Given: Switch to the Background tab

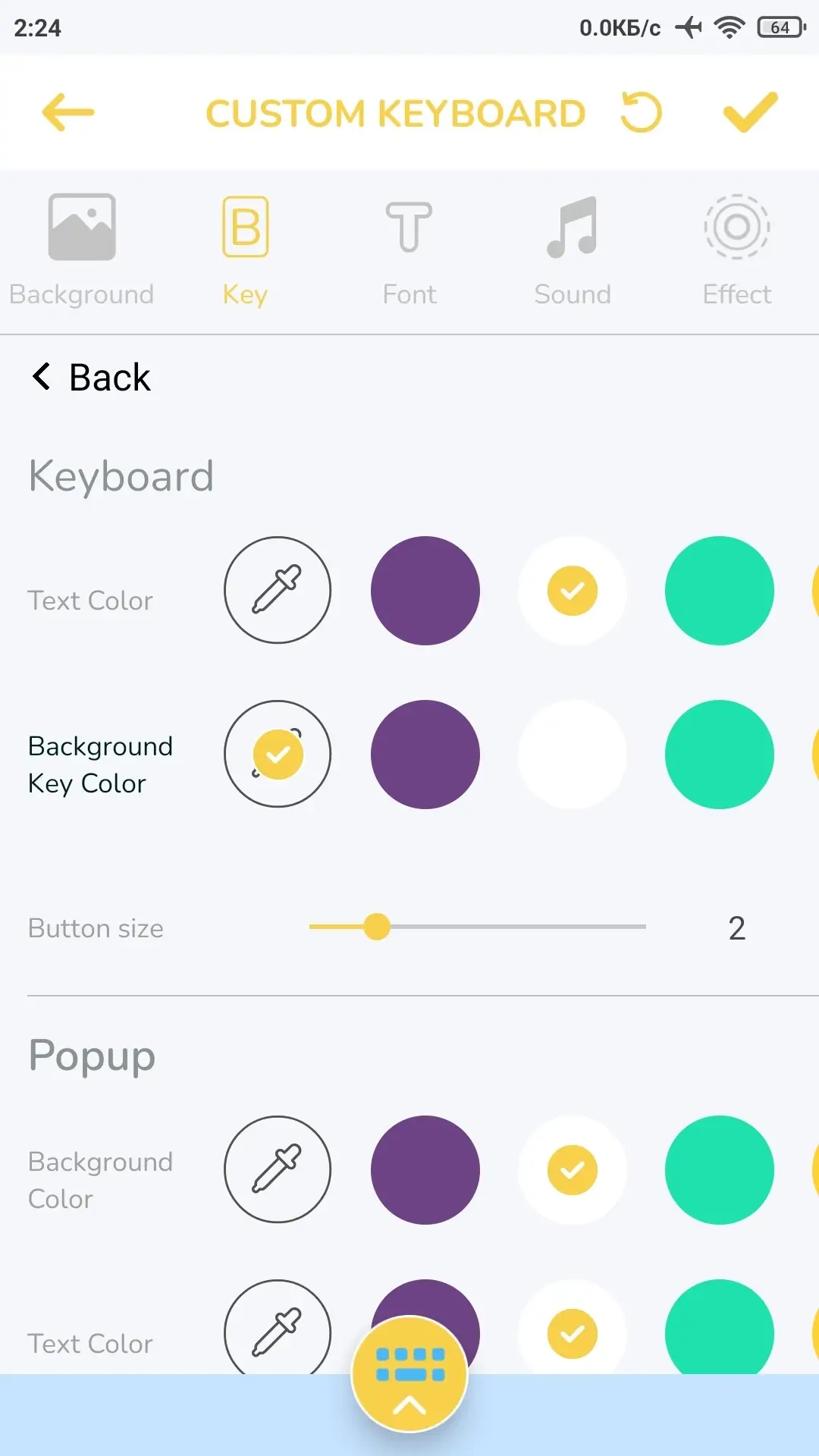Looking at the screenshot, I should point(82,250).
